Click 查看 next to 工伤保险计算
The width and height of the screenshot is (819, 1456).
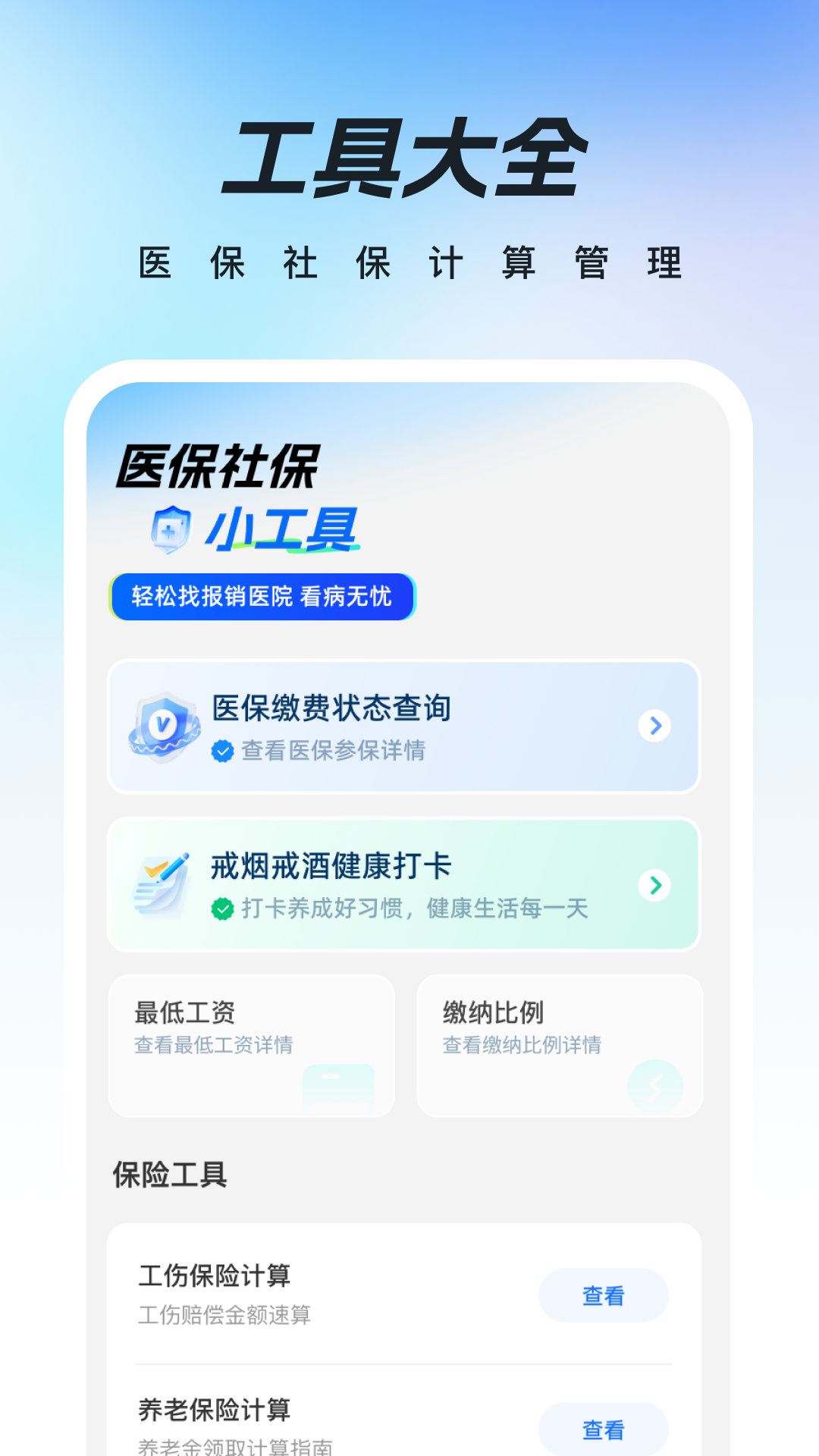[603, 1295]
